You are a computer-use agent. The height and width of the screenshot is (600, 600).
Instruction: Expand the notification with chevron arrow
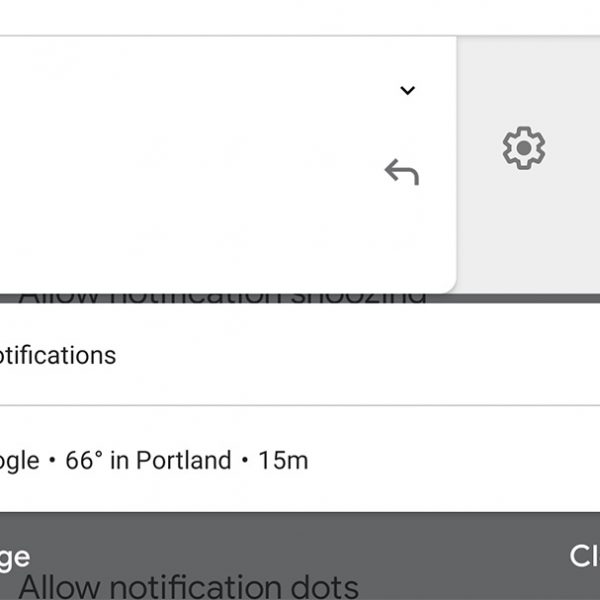pos(407,90)
